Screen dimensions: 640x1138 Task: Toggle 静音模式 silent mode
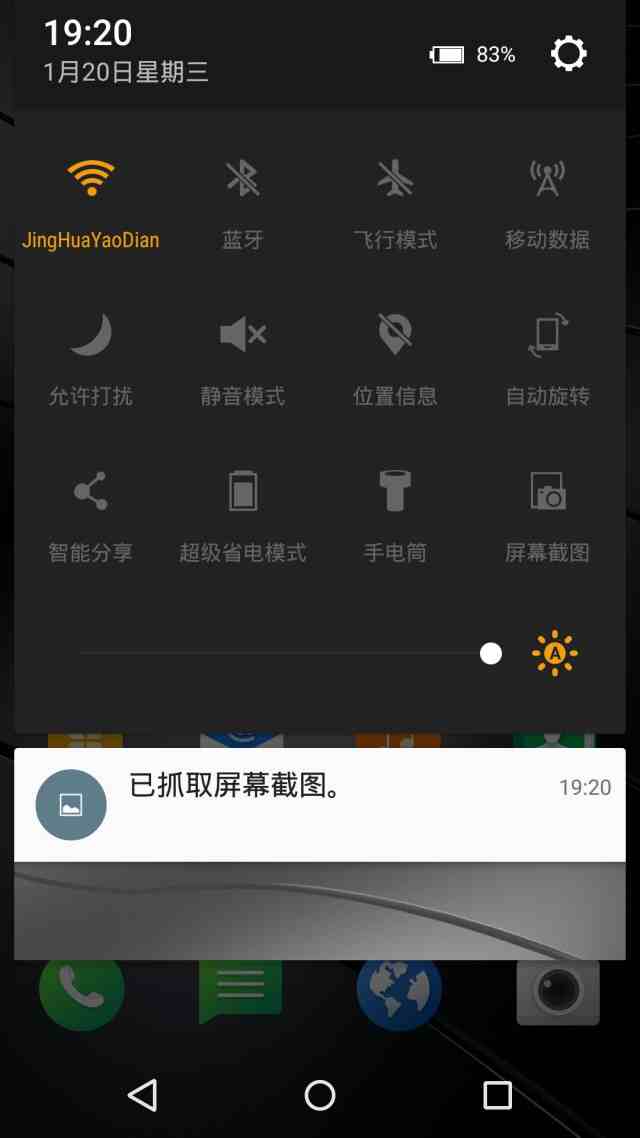(x=243, y=336)
